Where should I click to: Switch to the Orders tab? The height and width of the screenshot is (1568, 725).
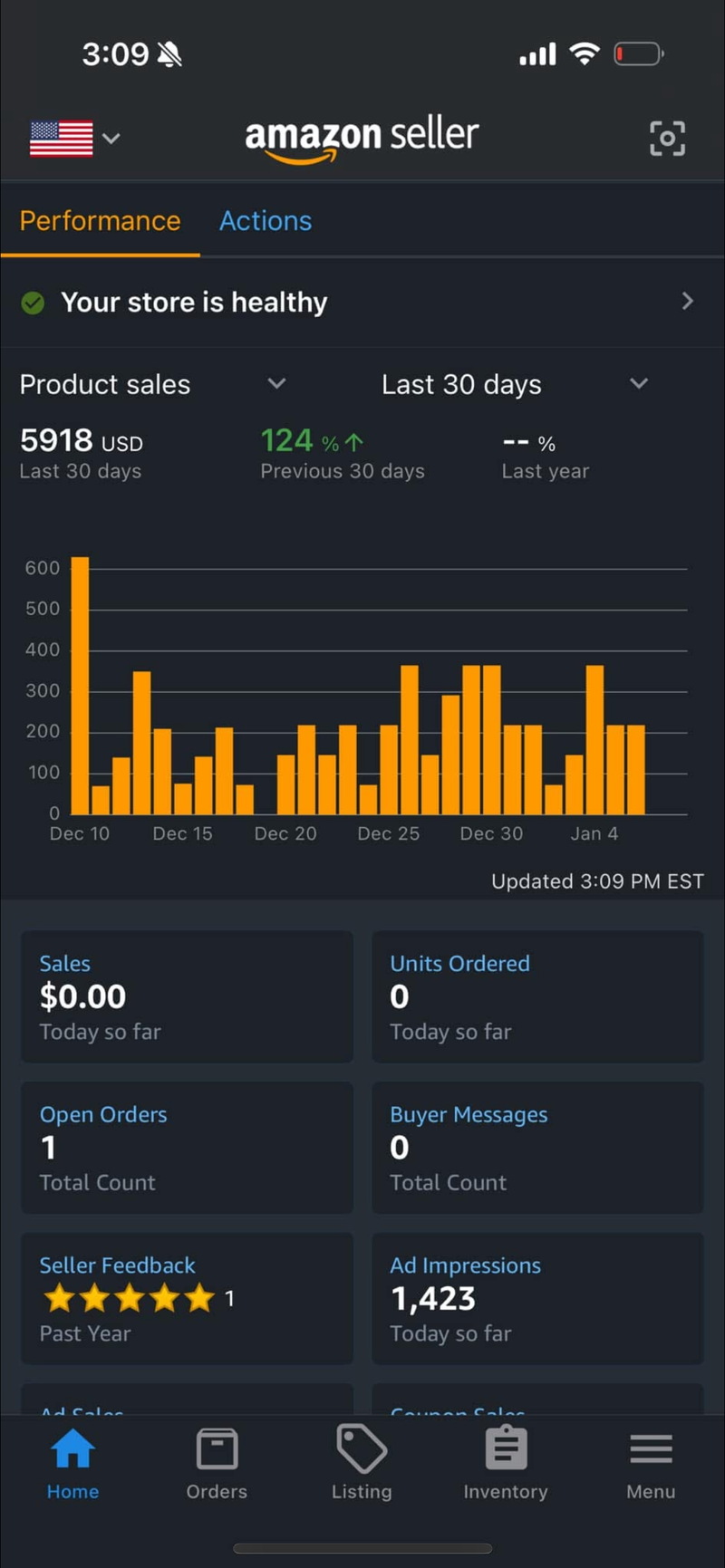click(x=217, y=1464)
